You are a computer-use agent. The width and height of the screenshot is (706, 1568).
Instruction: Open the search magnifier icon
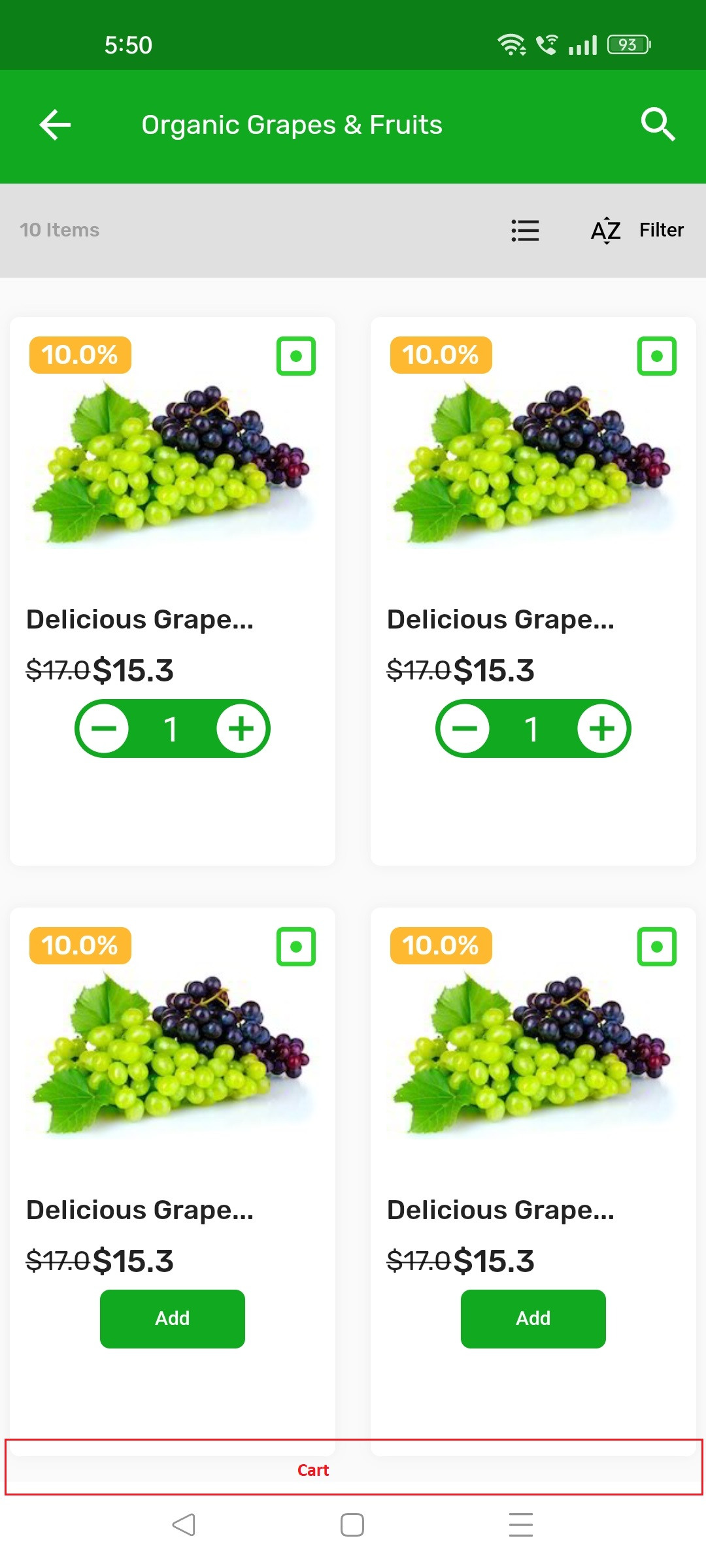coord(657,124)
